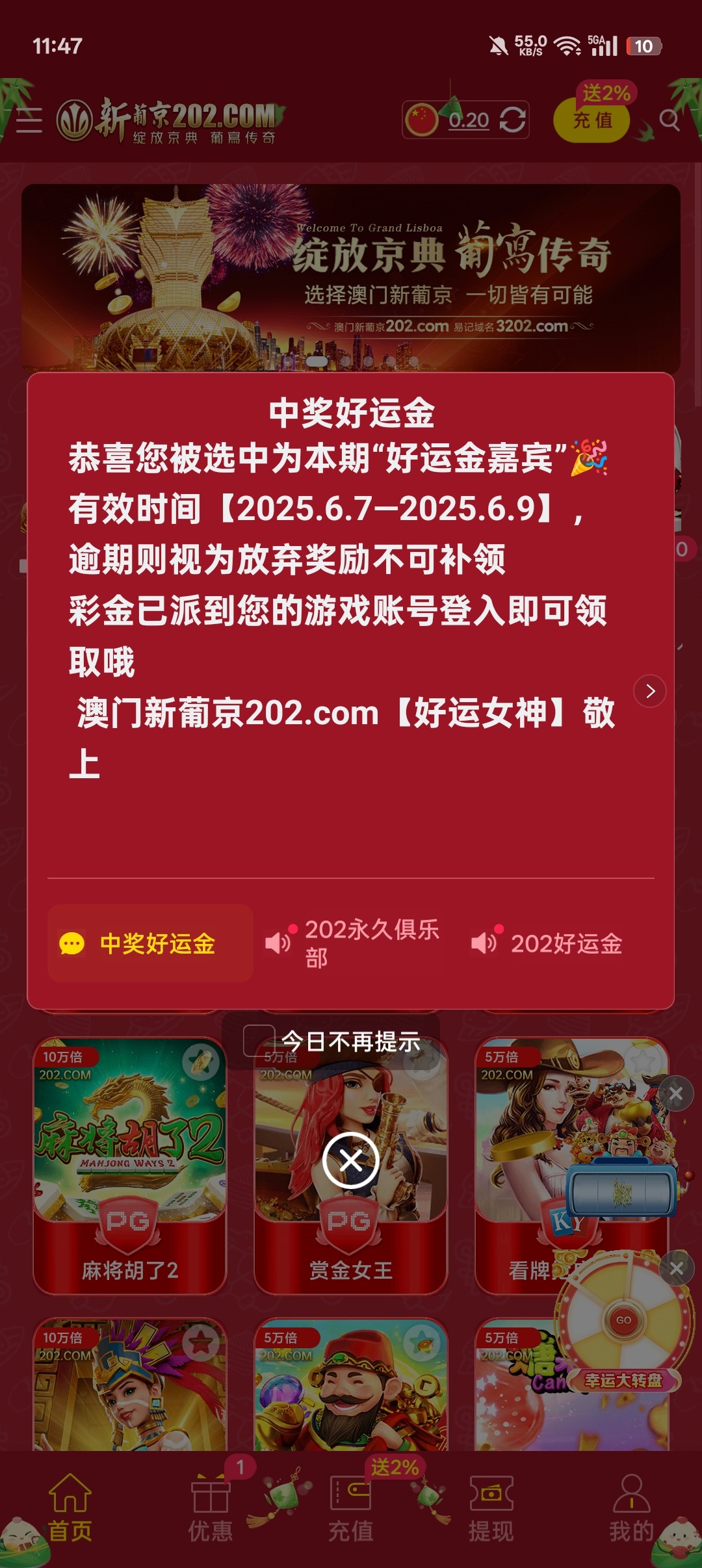Dismiss the floating slot machine widget

676,1094
